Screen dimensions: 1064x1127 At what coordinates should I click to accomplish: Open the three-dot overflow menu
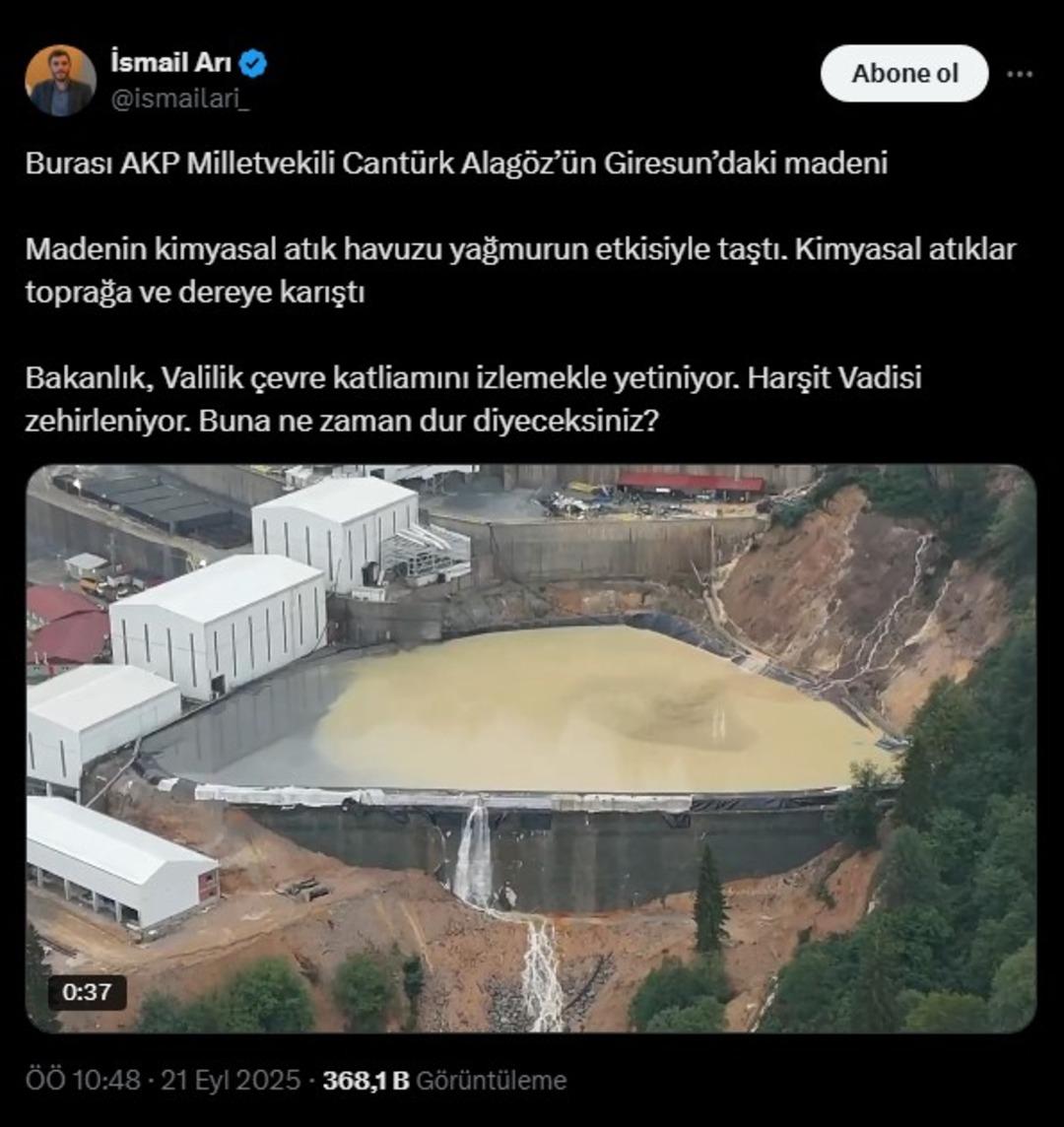click(1020, 74)
